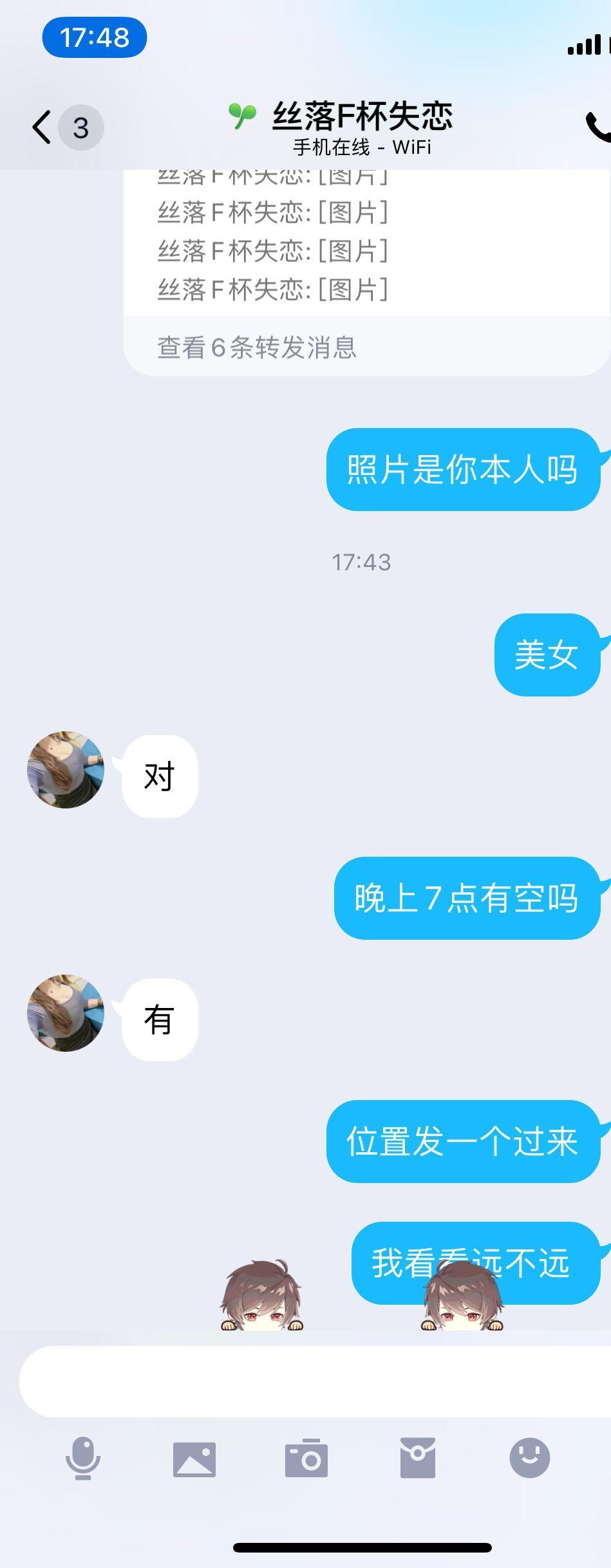
Task: Open the contact profile 丝落F杯失恋
Action: (x=362, y=117)
